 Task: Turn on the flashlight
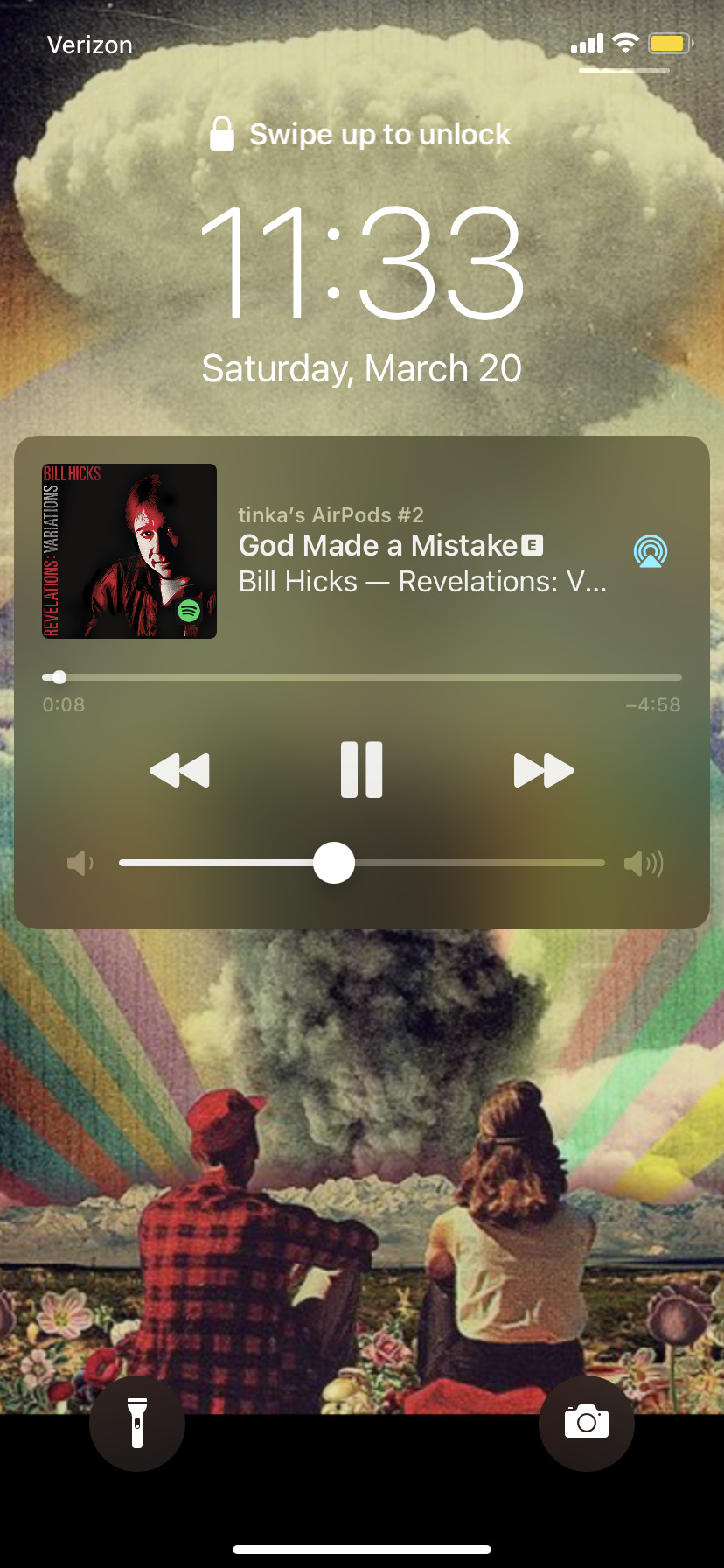pos(137,1423)
